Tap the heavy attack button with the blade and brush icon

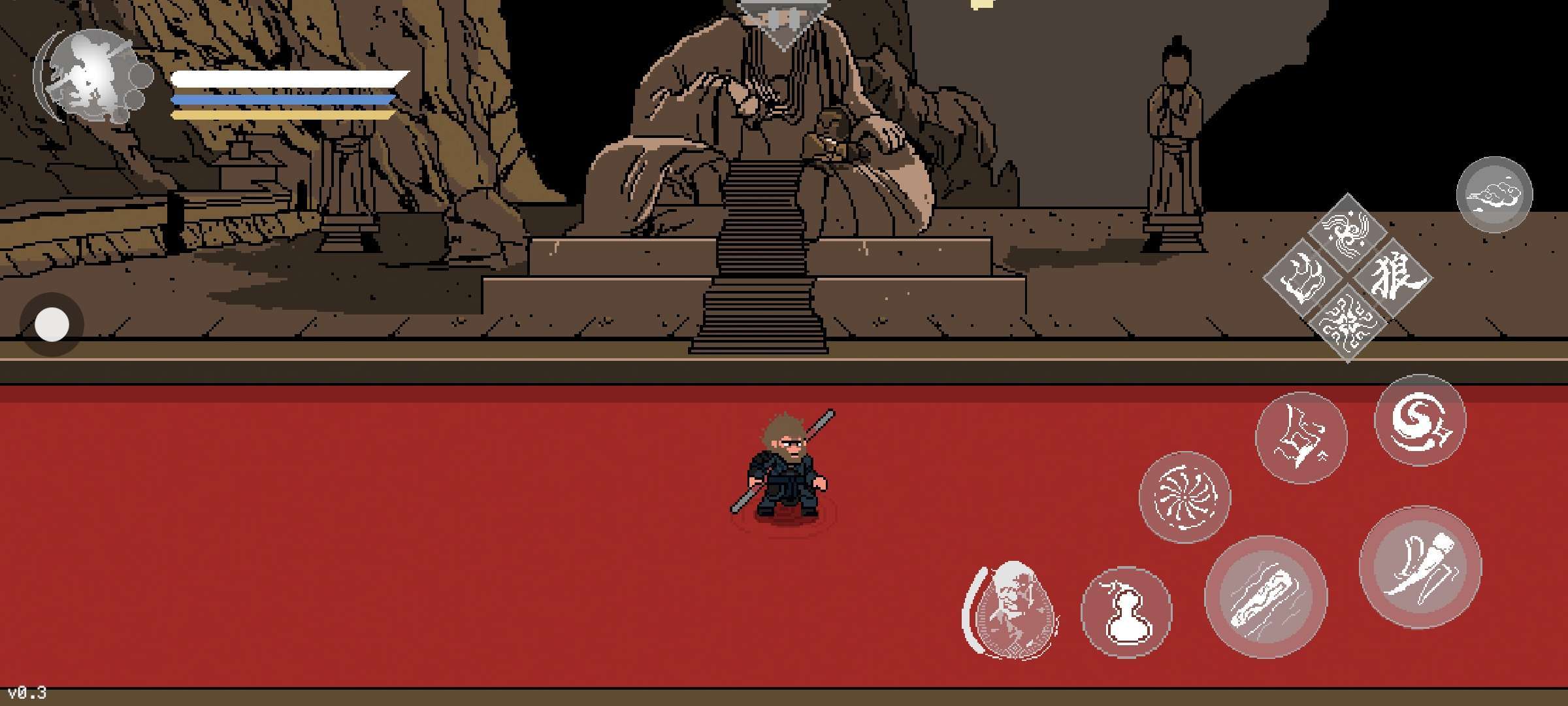tap(1420, 567)
